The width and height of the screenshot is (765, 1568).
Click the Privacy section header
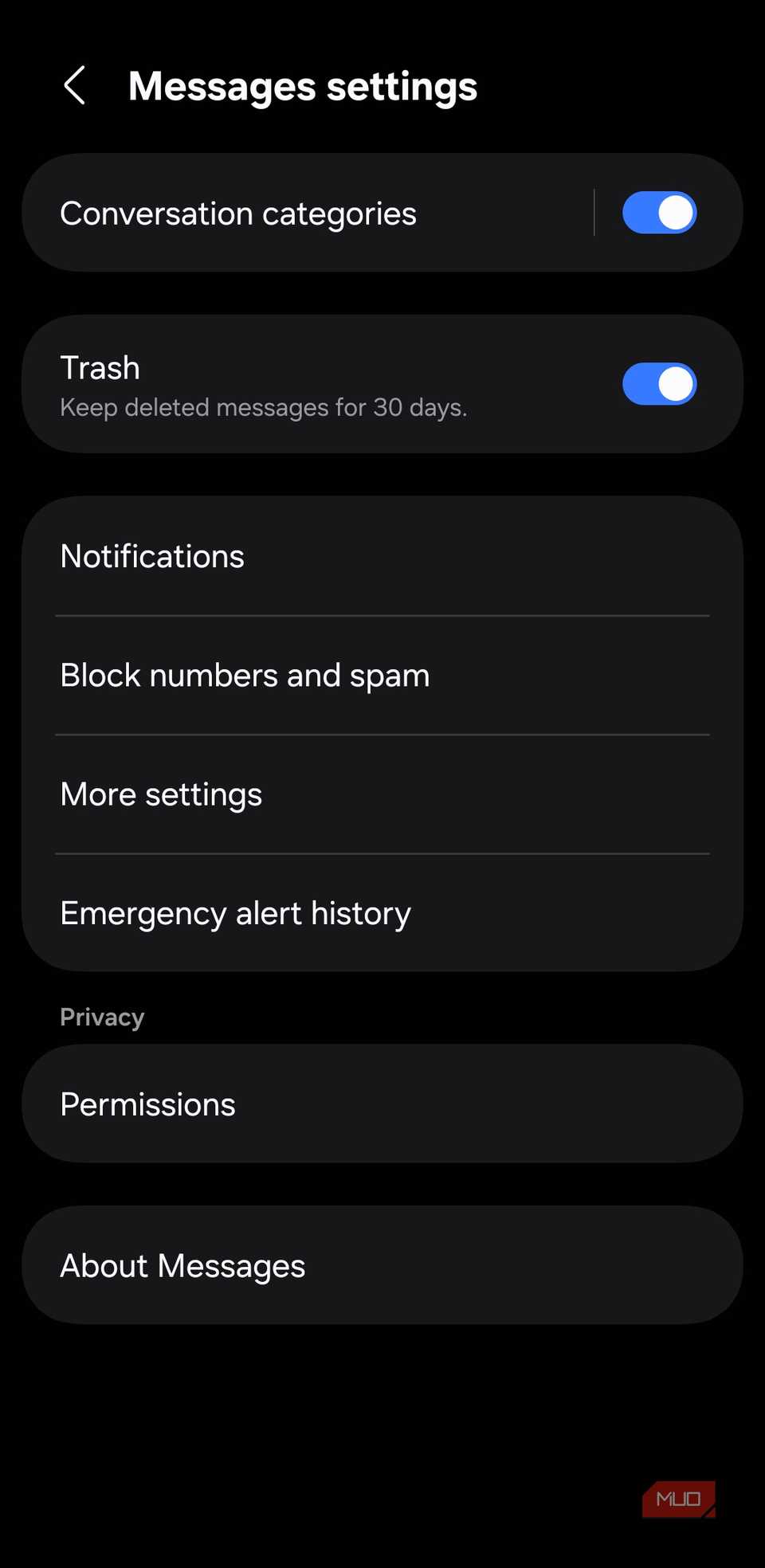coord(101,1017)
